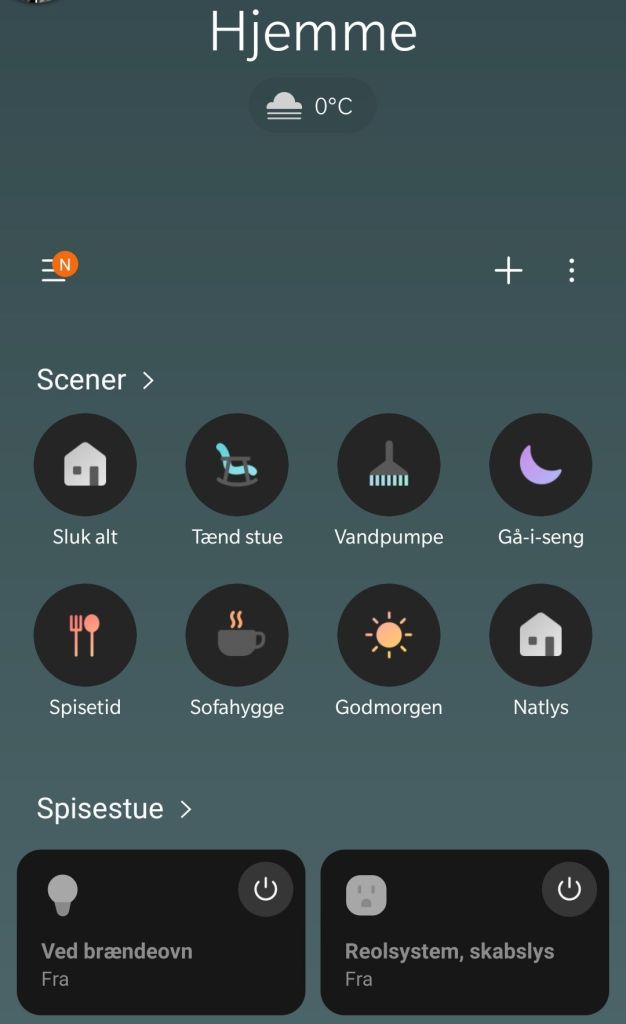The height and width of the screenshot is (1024, 626).
Task: Start the Sofahygge scene
Action: 237,635
